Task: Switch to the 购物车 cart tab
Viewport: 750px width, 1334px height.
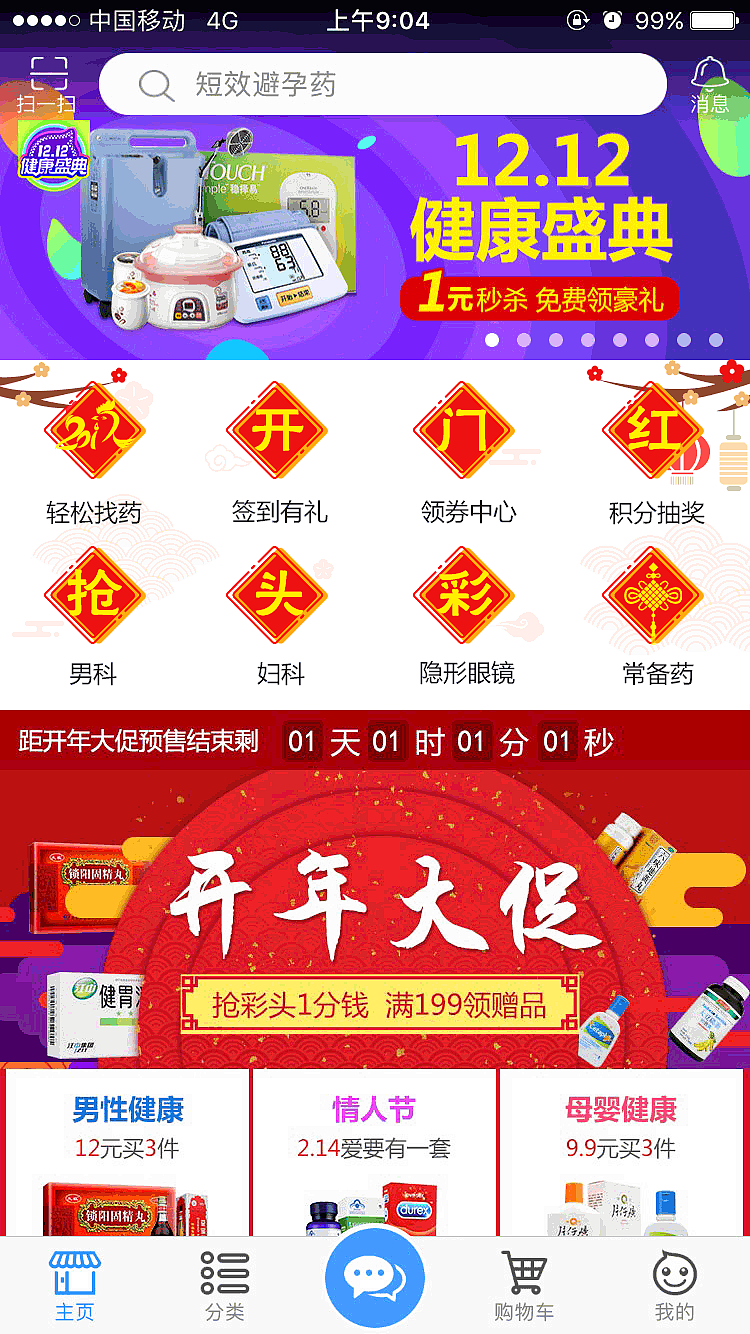Action: click(523, 1286)
